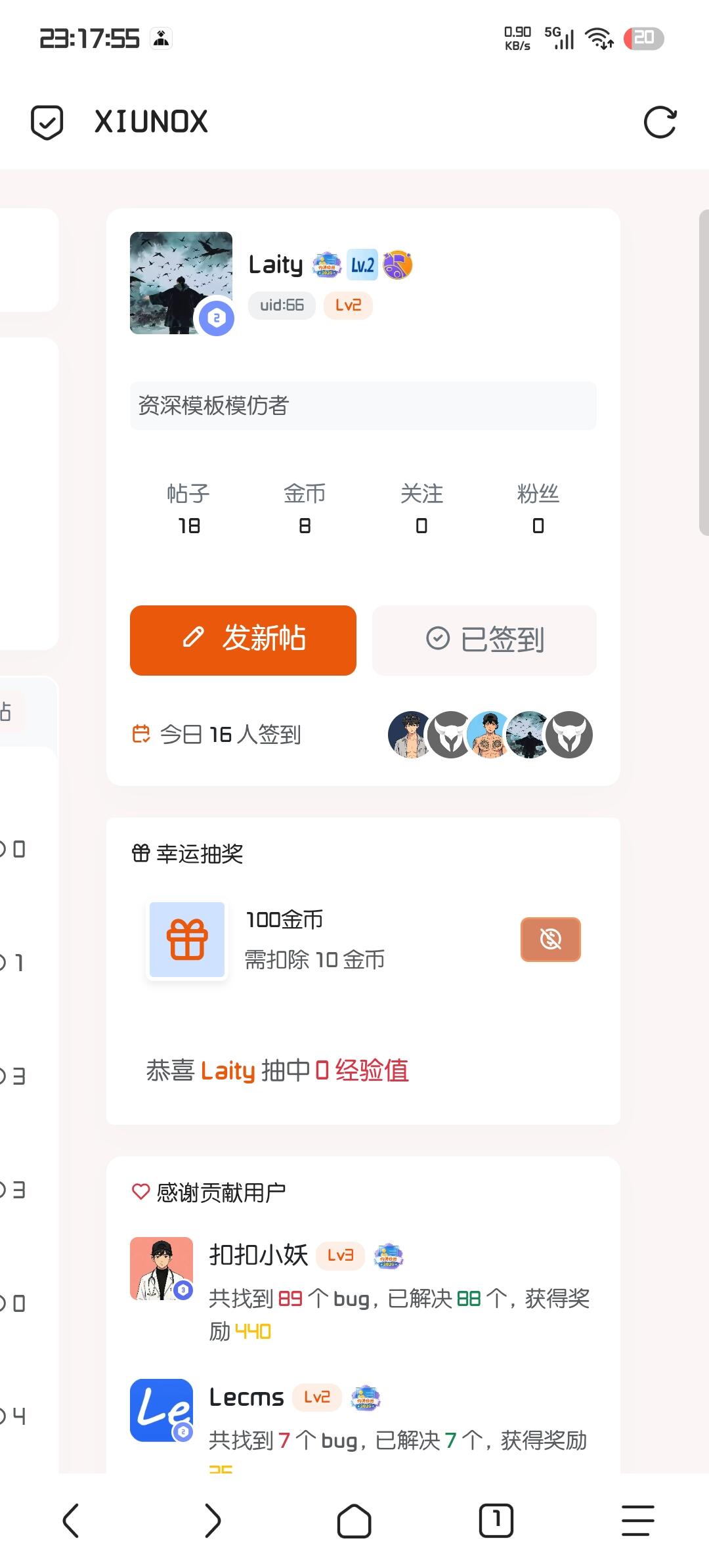709x1568 pixels.
Task: Tap the 已签到 check-in button
Action: (x=484, y=640)
